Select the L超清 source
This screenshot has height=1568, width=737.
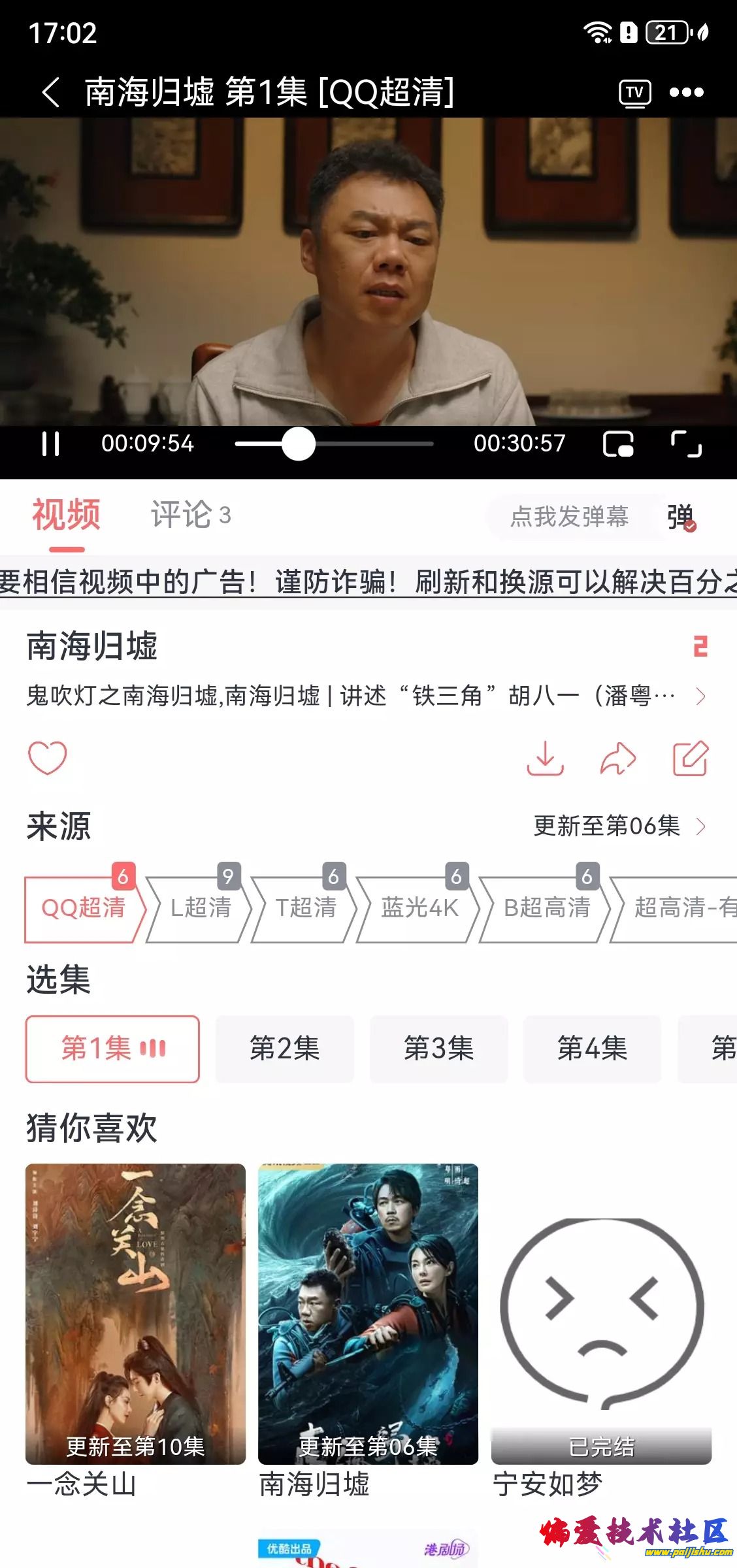[200, 909]
